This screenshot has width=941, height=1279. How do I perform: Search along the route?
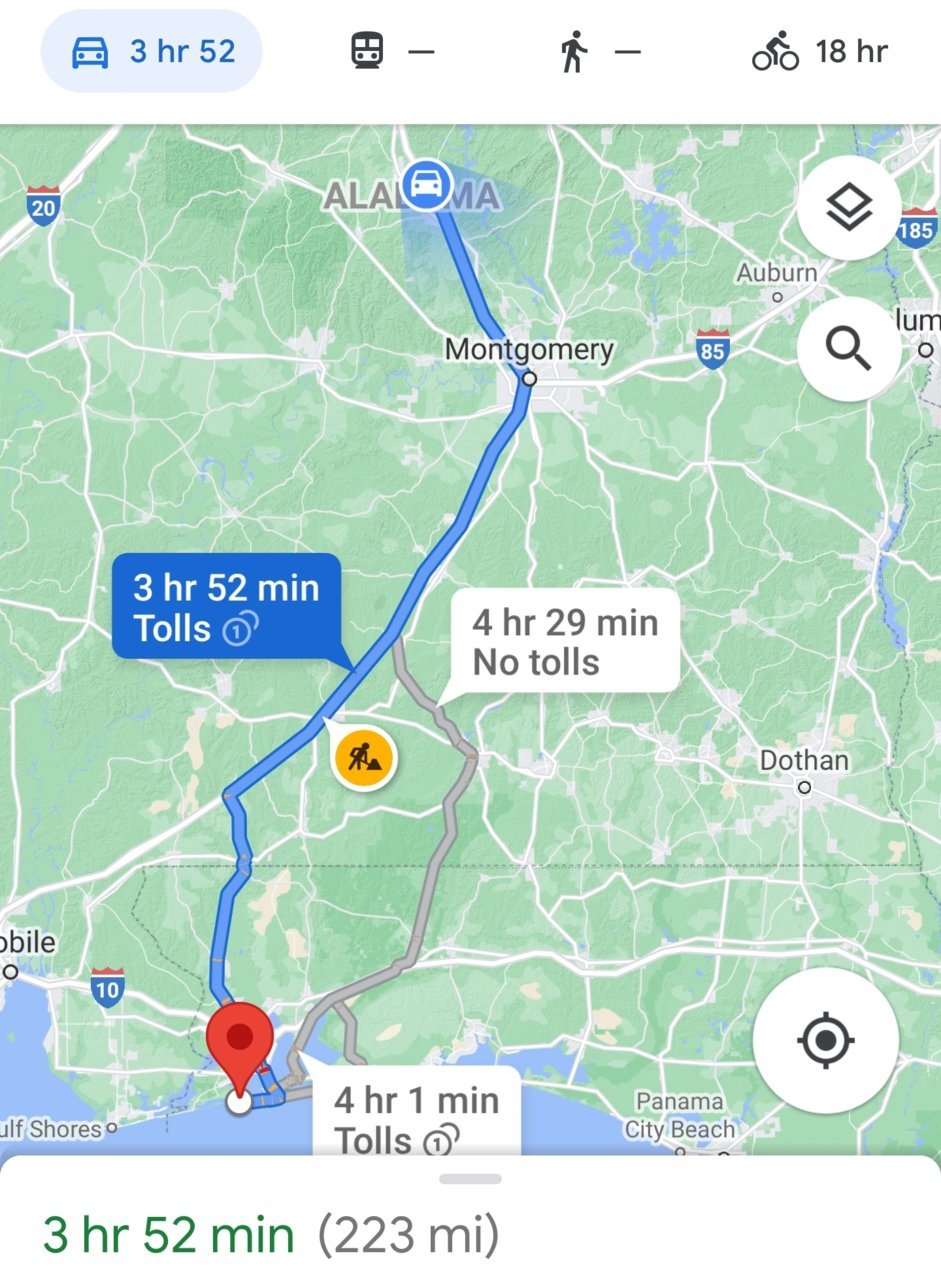(x=848, y=349)
